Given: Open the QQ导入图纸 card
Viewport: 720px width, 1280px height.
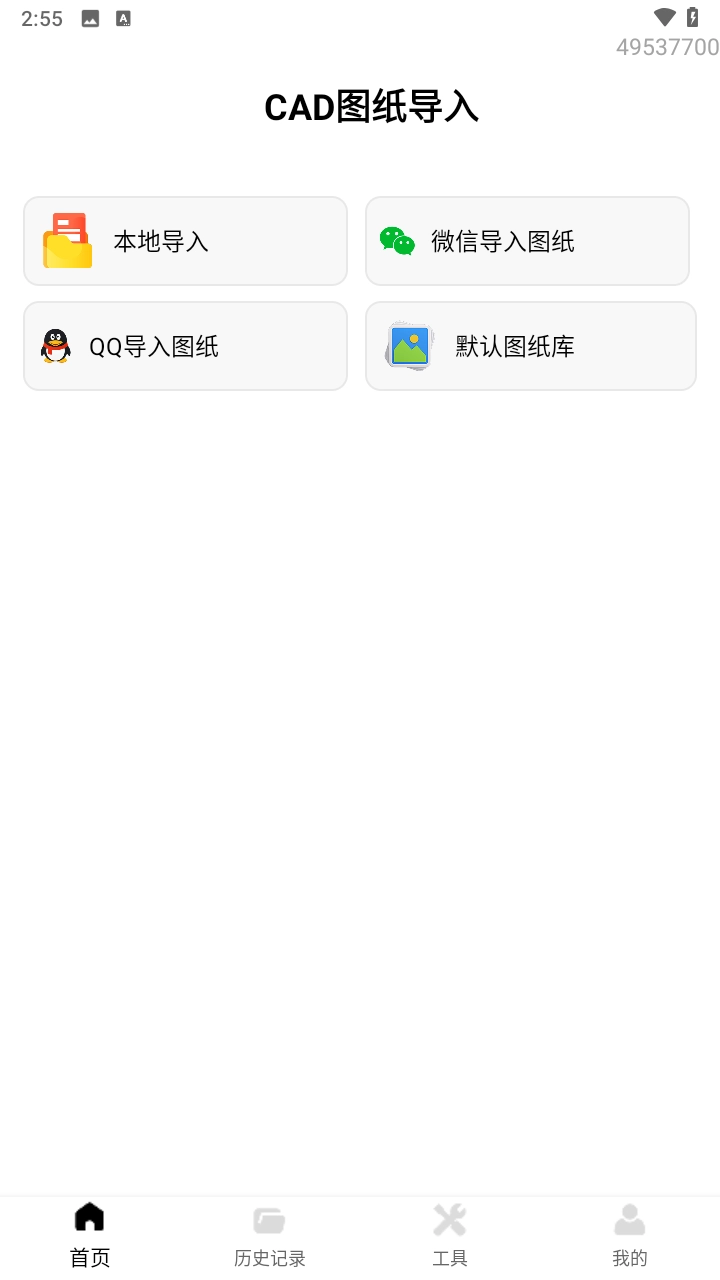Looking at the screenshot, I should point(185,345).
